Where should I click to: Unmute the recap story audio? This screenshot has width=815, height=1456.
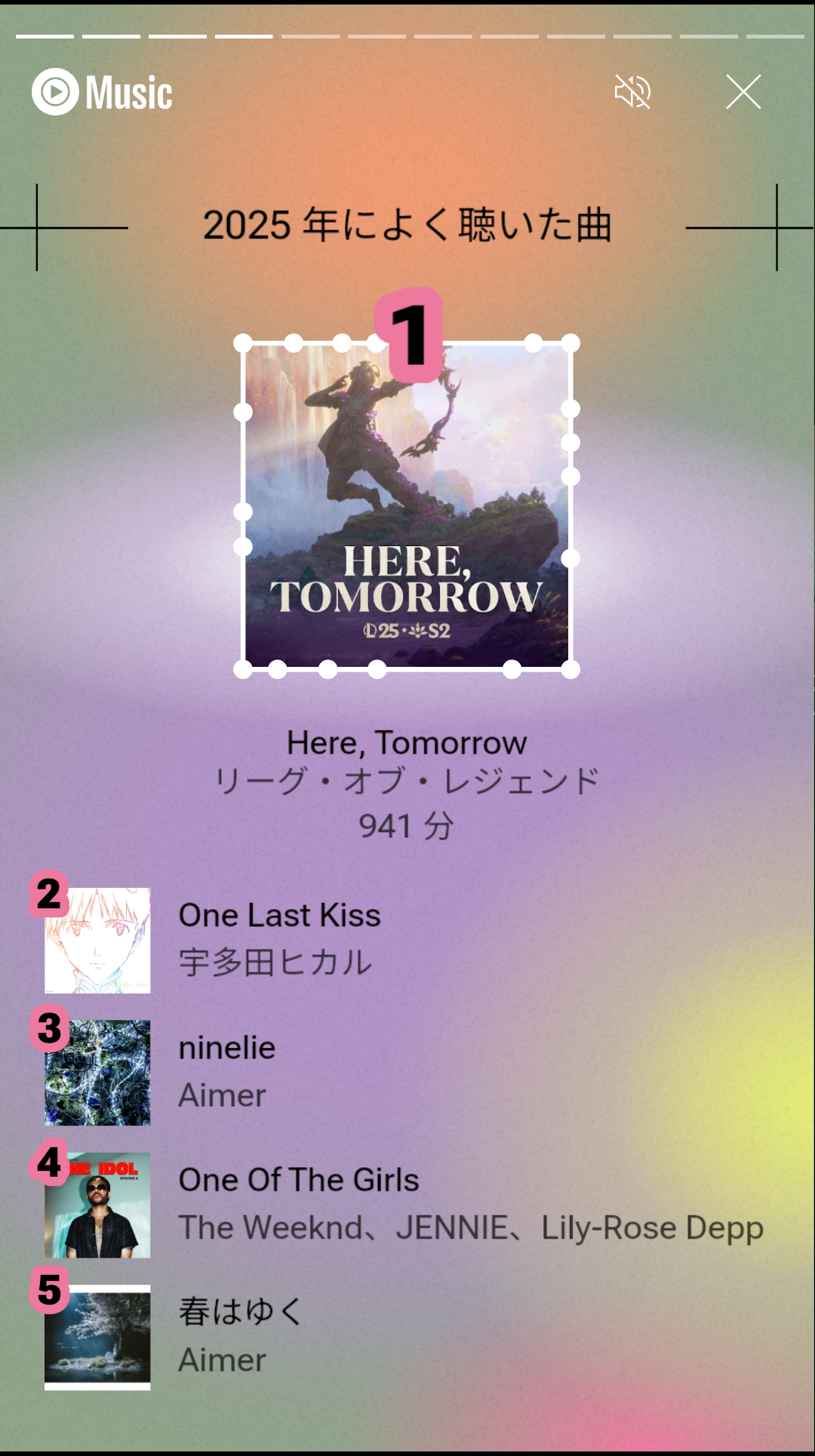tap(632, 92)
